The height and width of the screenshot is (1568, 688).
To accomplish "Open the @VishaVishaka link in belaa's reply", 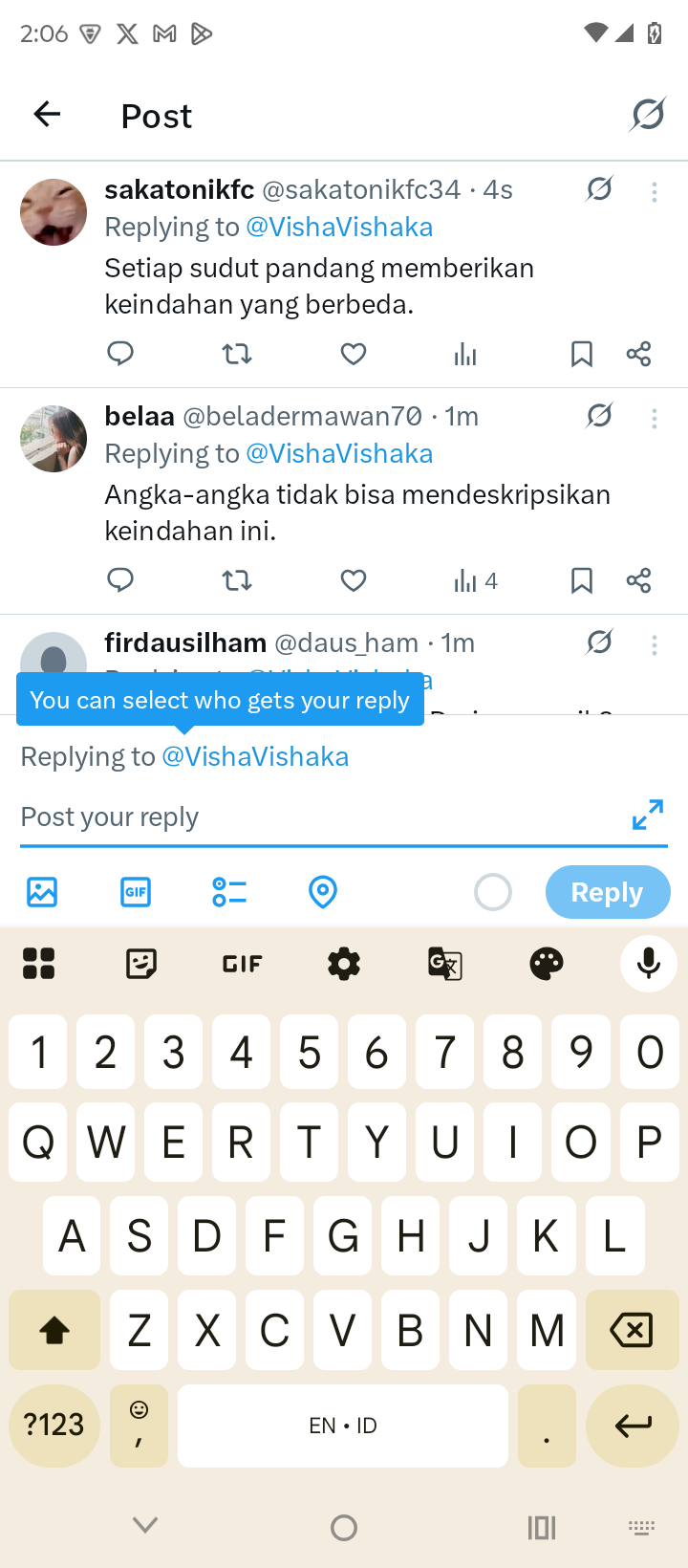I will 339,453.
